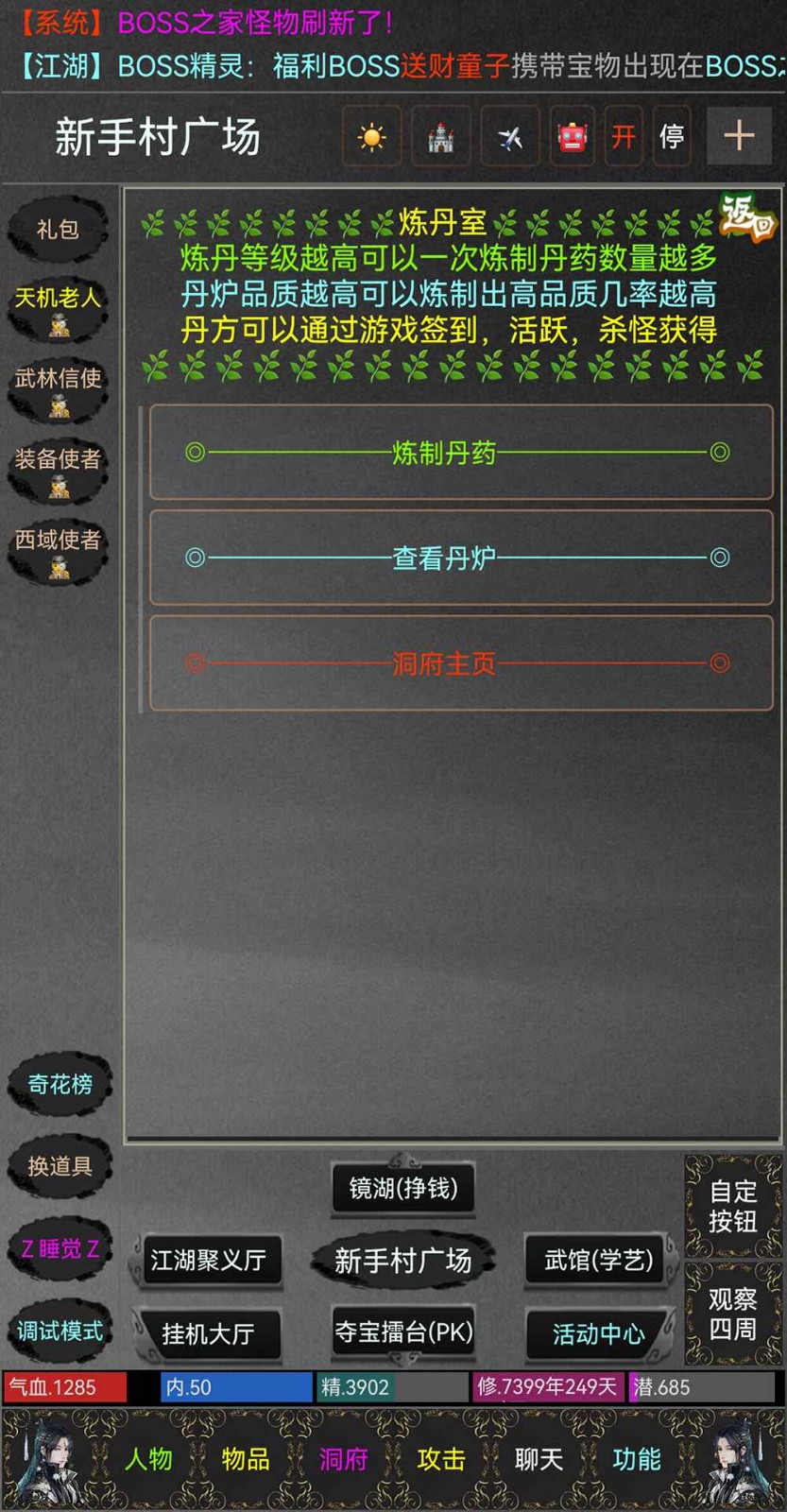
Task: Tap the sun icon in the toolbar
Action: tap(372, 137)
